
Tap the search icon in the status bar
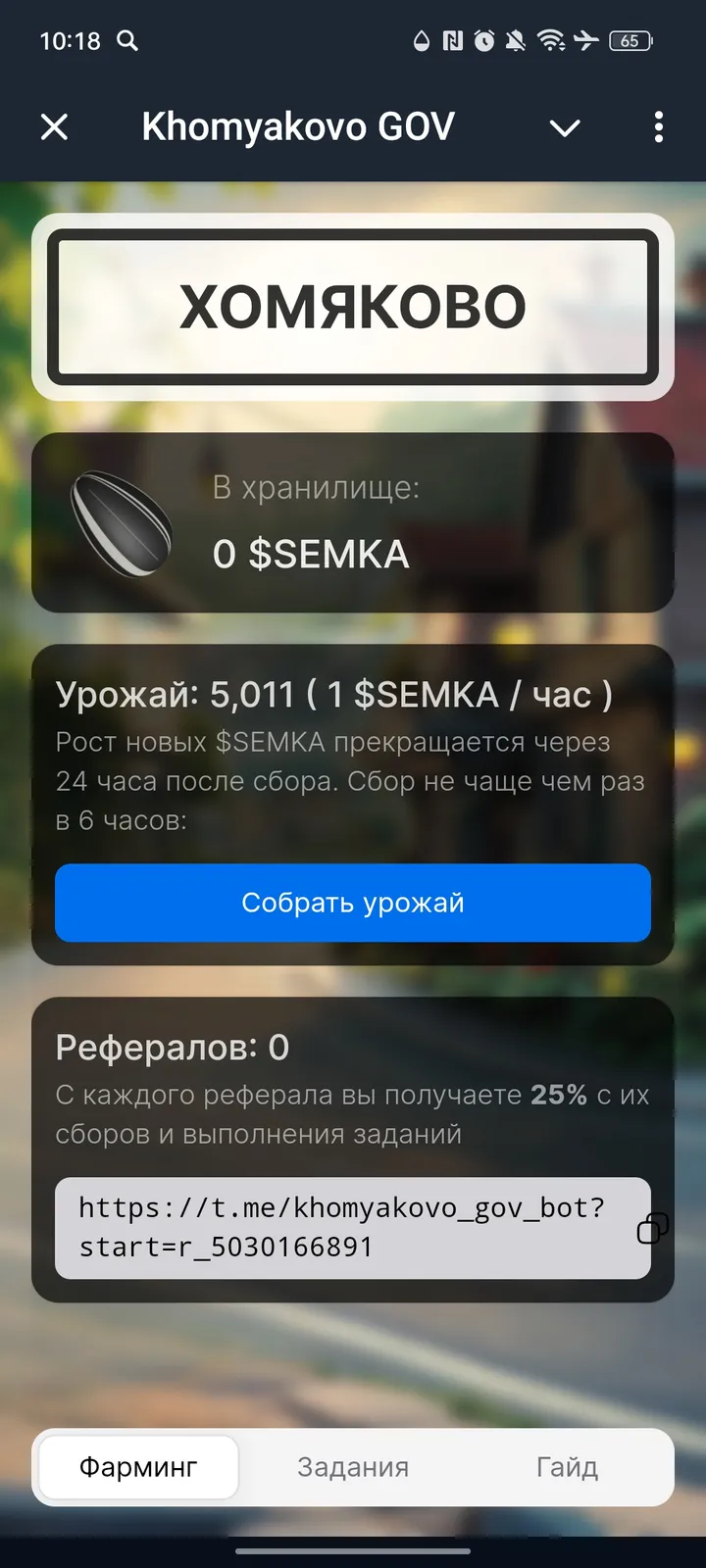point(128,41)
